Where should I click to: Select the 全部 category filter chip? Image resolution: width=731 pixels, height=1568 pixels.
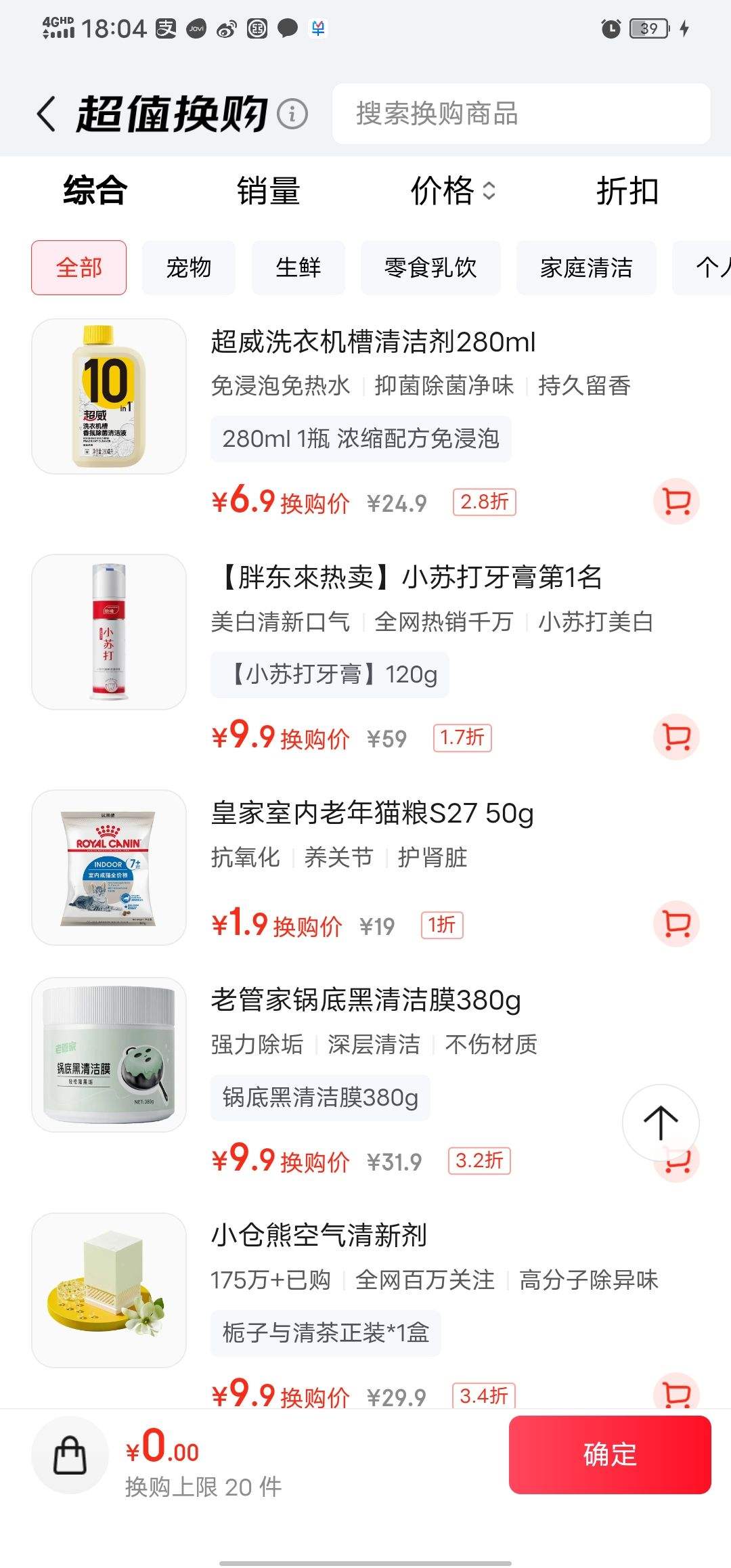[x=79, y=267]
